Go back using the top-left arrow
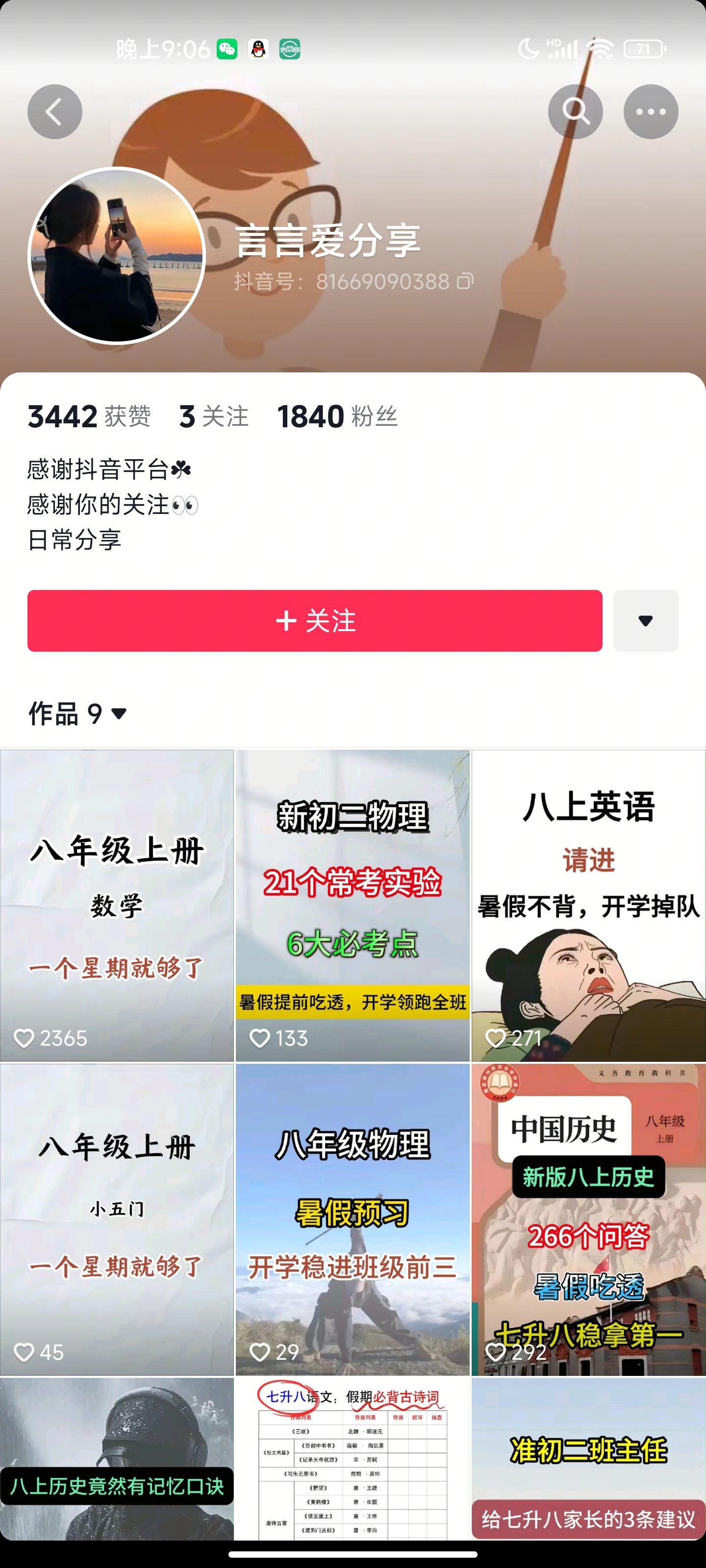Image resolution: width=706 pixels, height=1568 pixels. pos(55,112)
